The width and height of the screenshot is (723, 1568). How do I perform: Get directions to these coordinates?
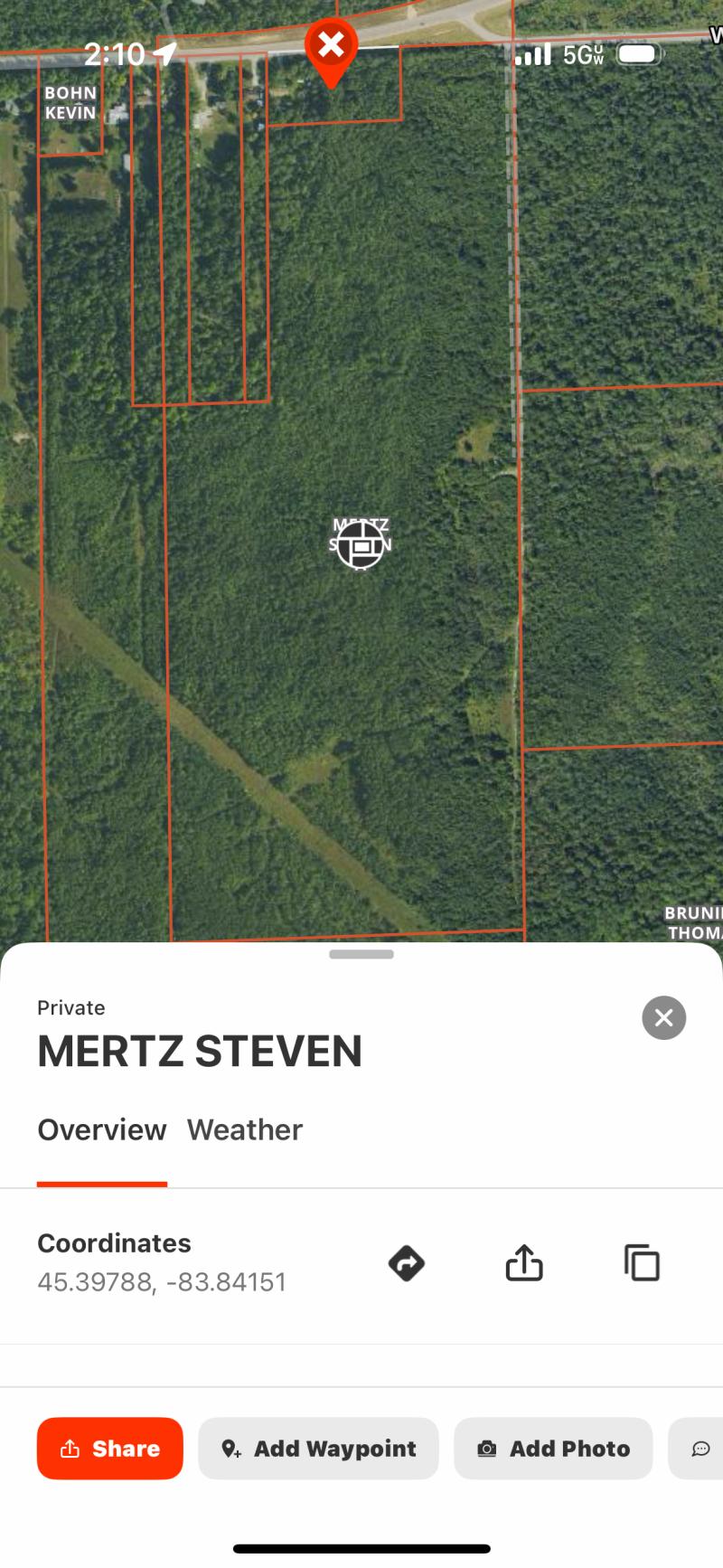pyautogui.click(x=406, y=1262)
